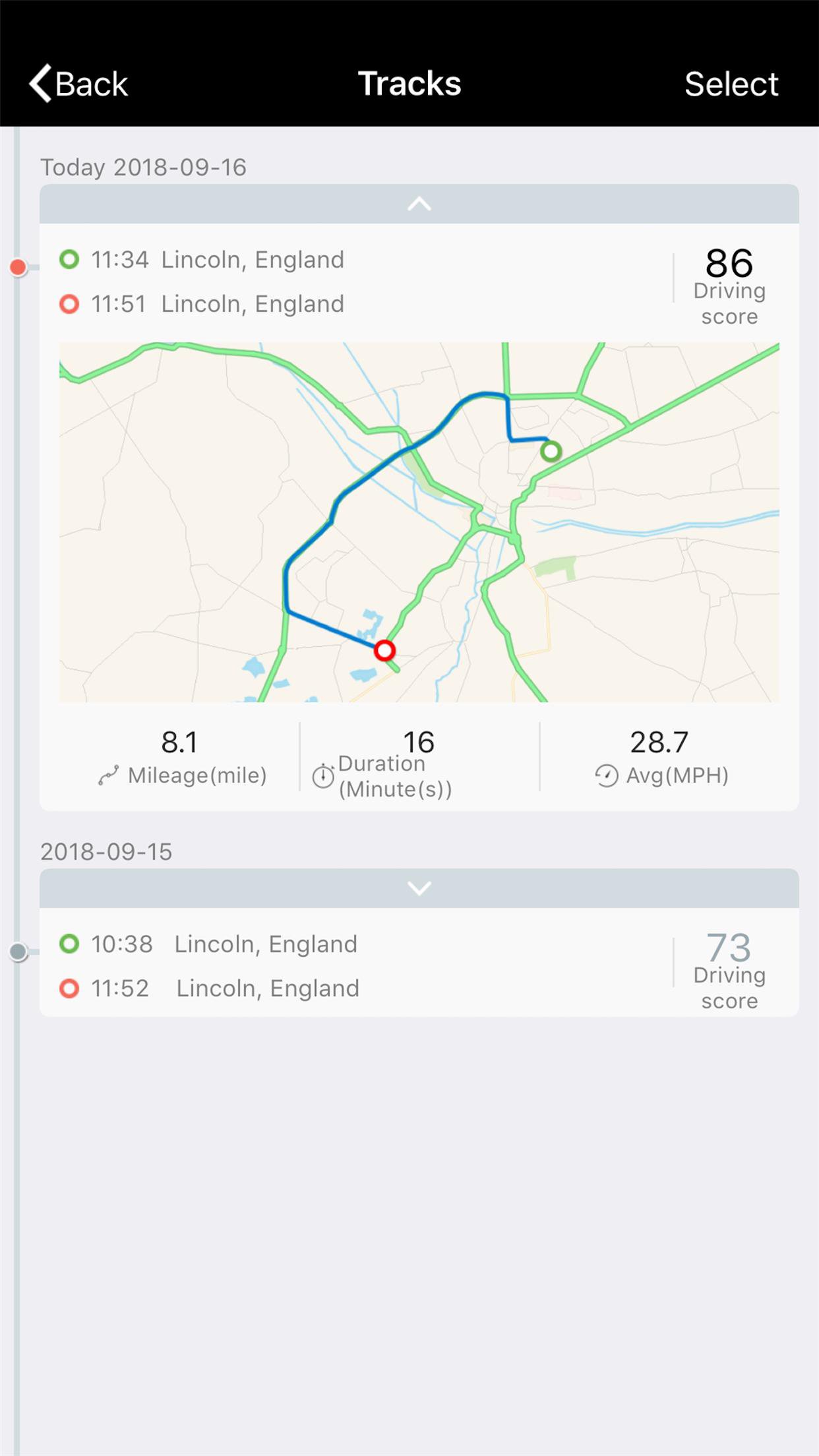Go back from the Tracks screen
The height and width of the screenshot is (1456, 819).
tap(78, 84)
